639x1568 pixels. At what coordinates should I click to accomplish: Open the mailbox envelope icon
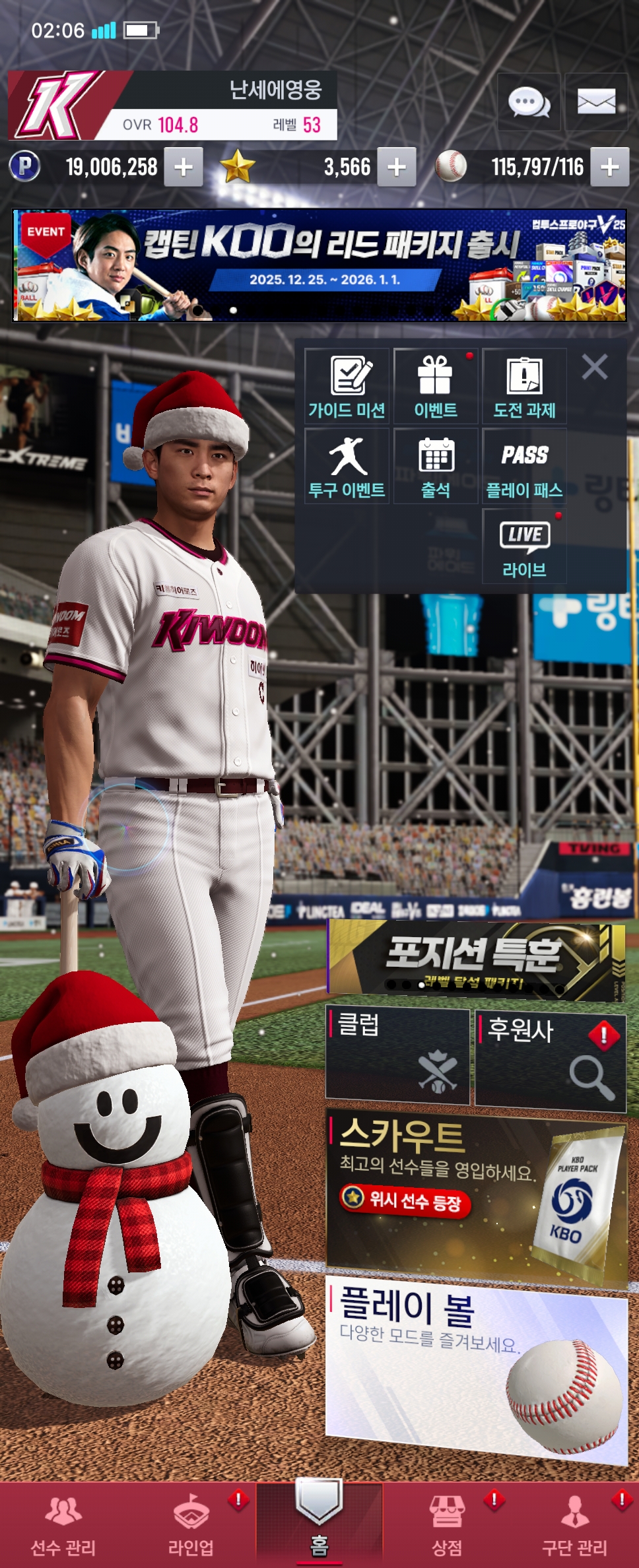click(596, 102)
